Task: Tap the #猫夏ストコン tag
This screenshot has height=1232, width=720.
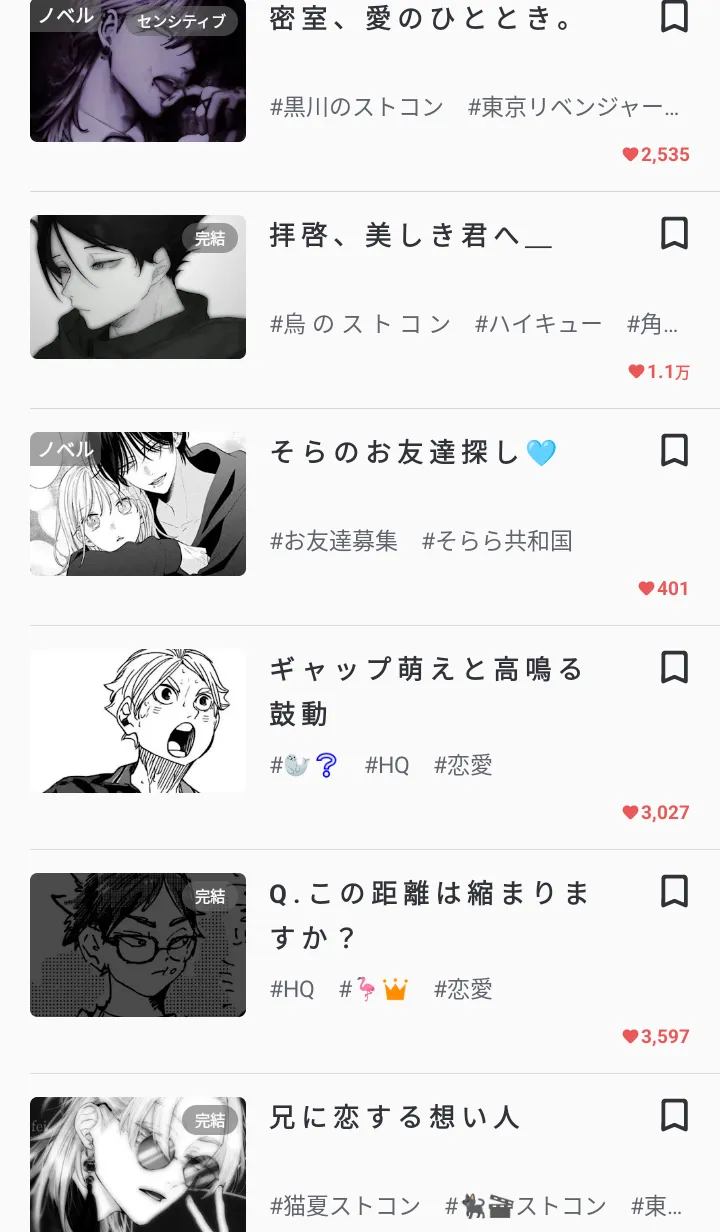Action: 345,1206
